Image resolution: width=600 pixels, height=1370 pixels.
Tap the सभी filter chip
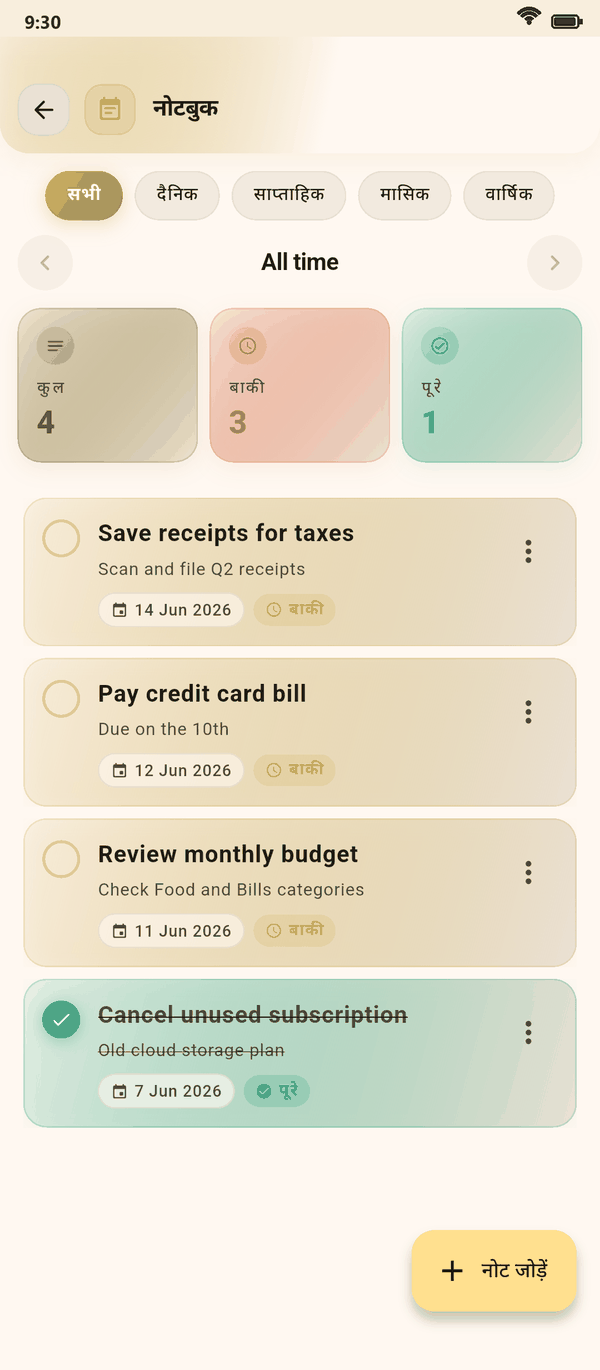click(84, 195)
